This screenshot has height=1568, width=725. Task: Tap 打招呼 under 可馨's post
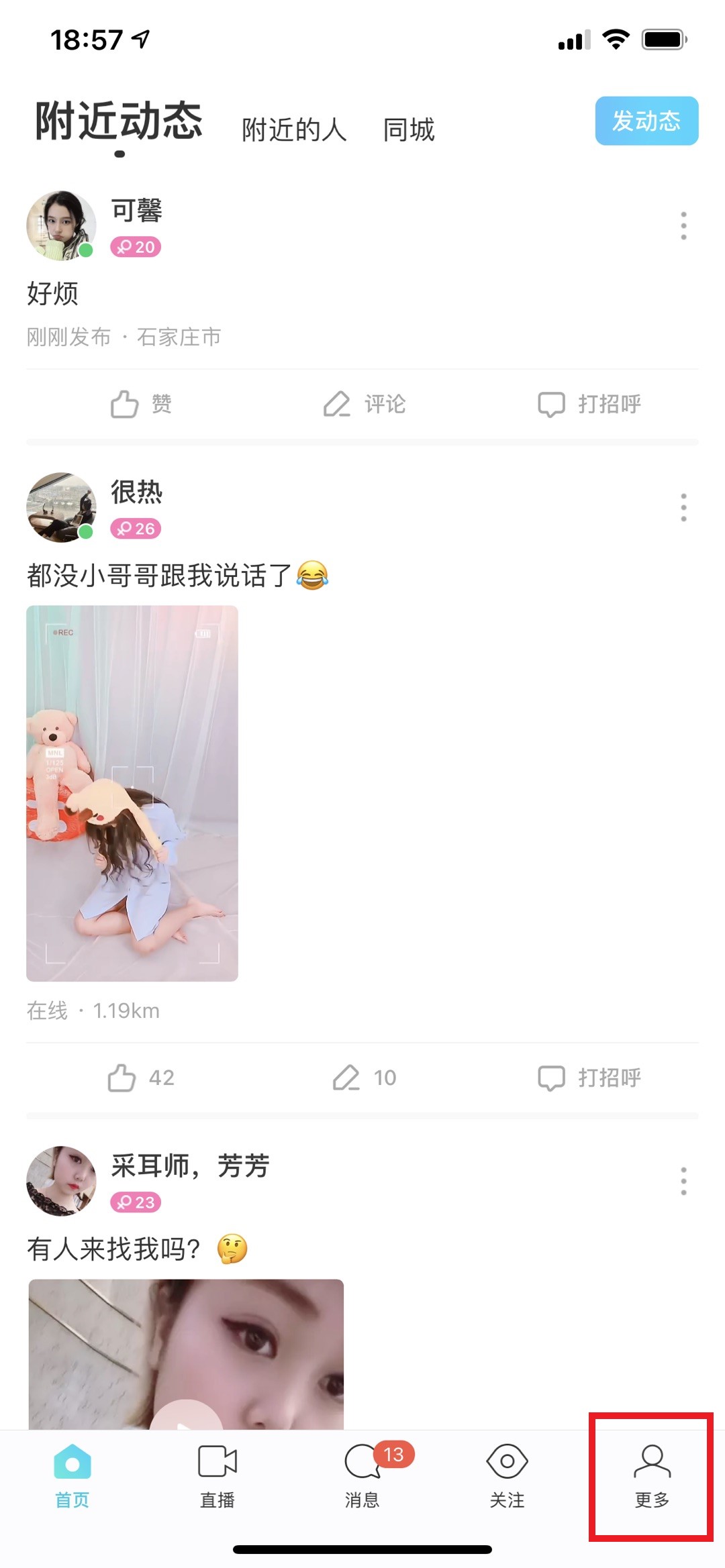point(589,404)
